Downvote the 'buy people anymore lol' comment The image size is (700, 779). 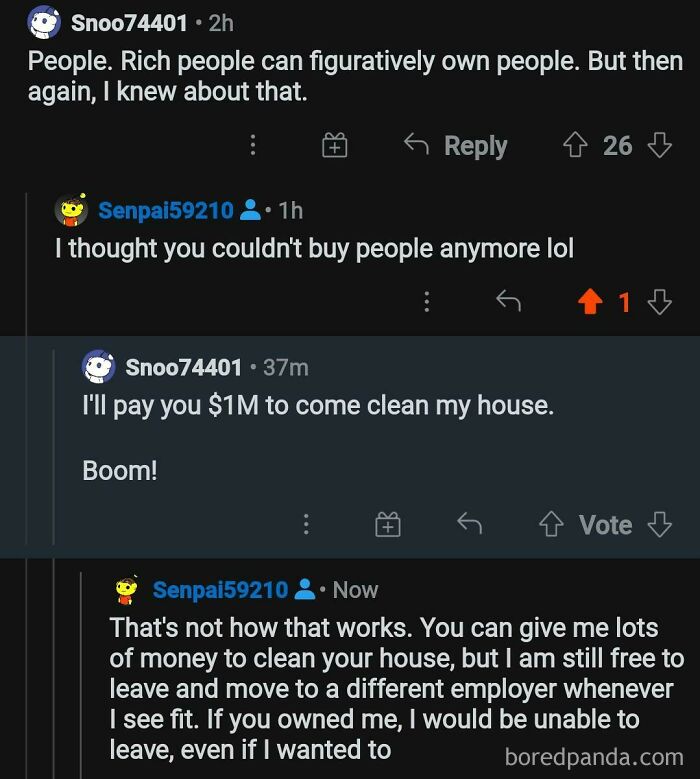tap(660, 301)
